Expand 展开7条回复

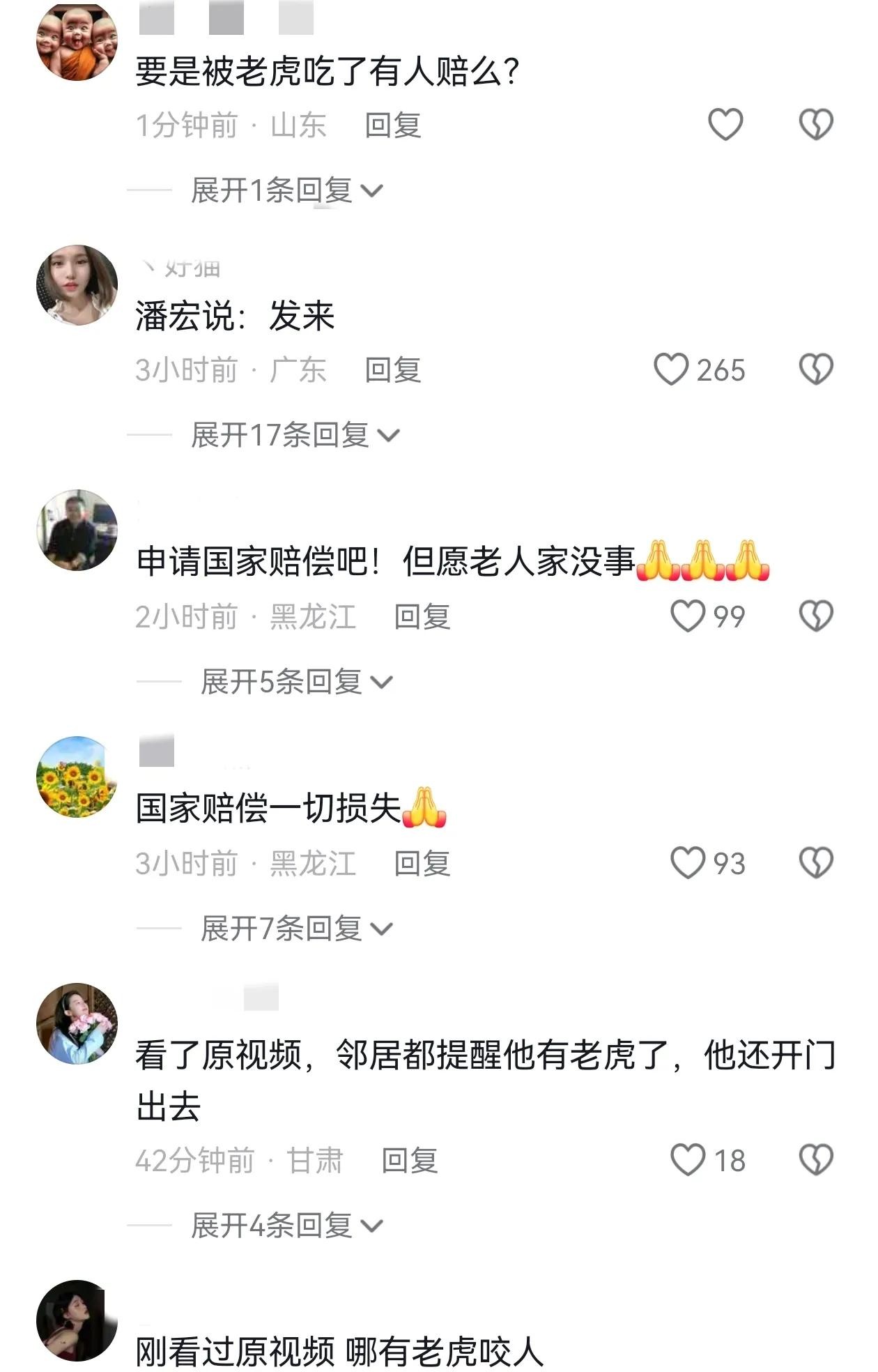296,928
